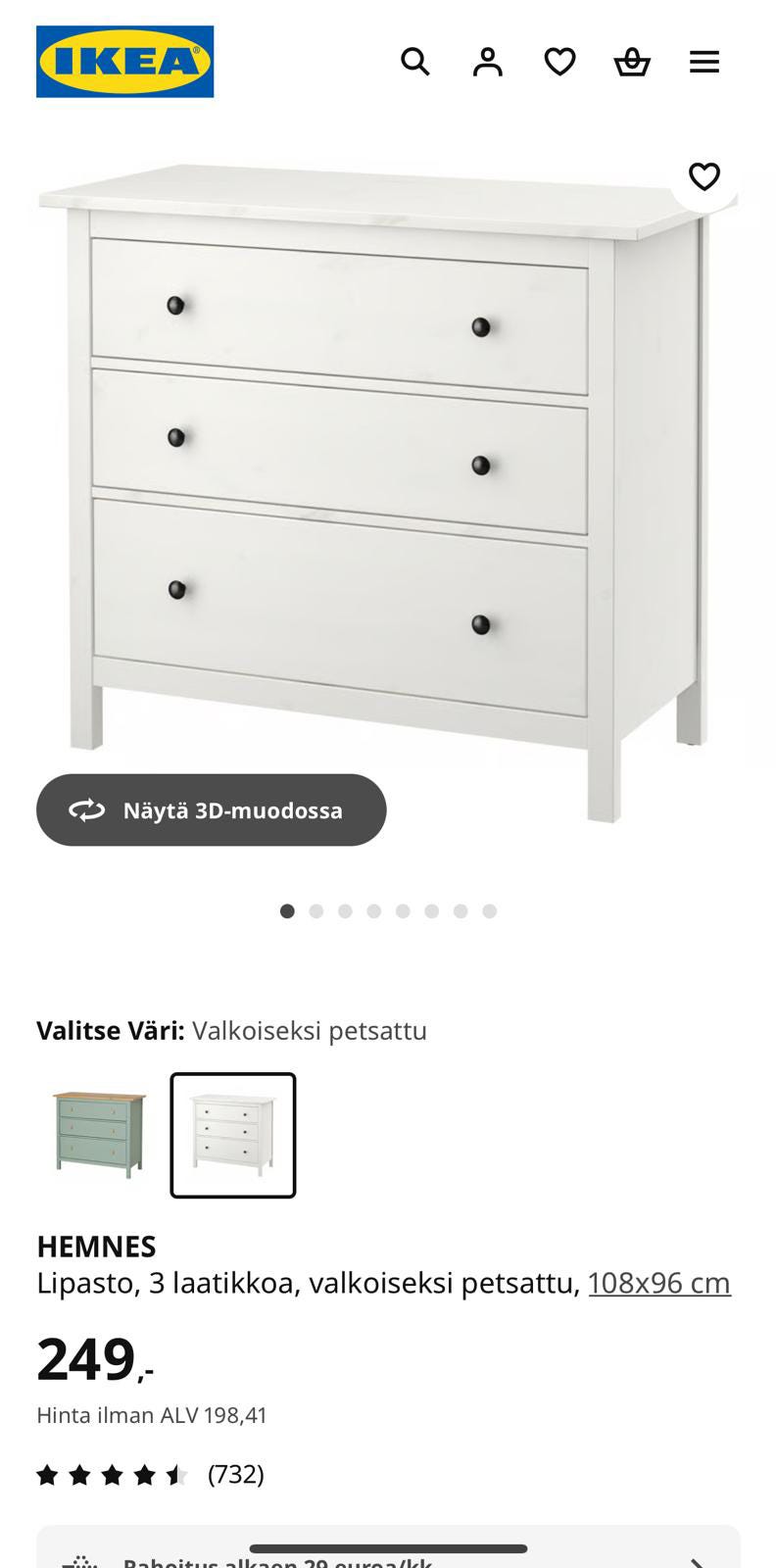Open the 108x96 cm dimensions link
The width and height of the screenshot is (777, 1568).
click(x=659, y=1282)
